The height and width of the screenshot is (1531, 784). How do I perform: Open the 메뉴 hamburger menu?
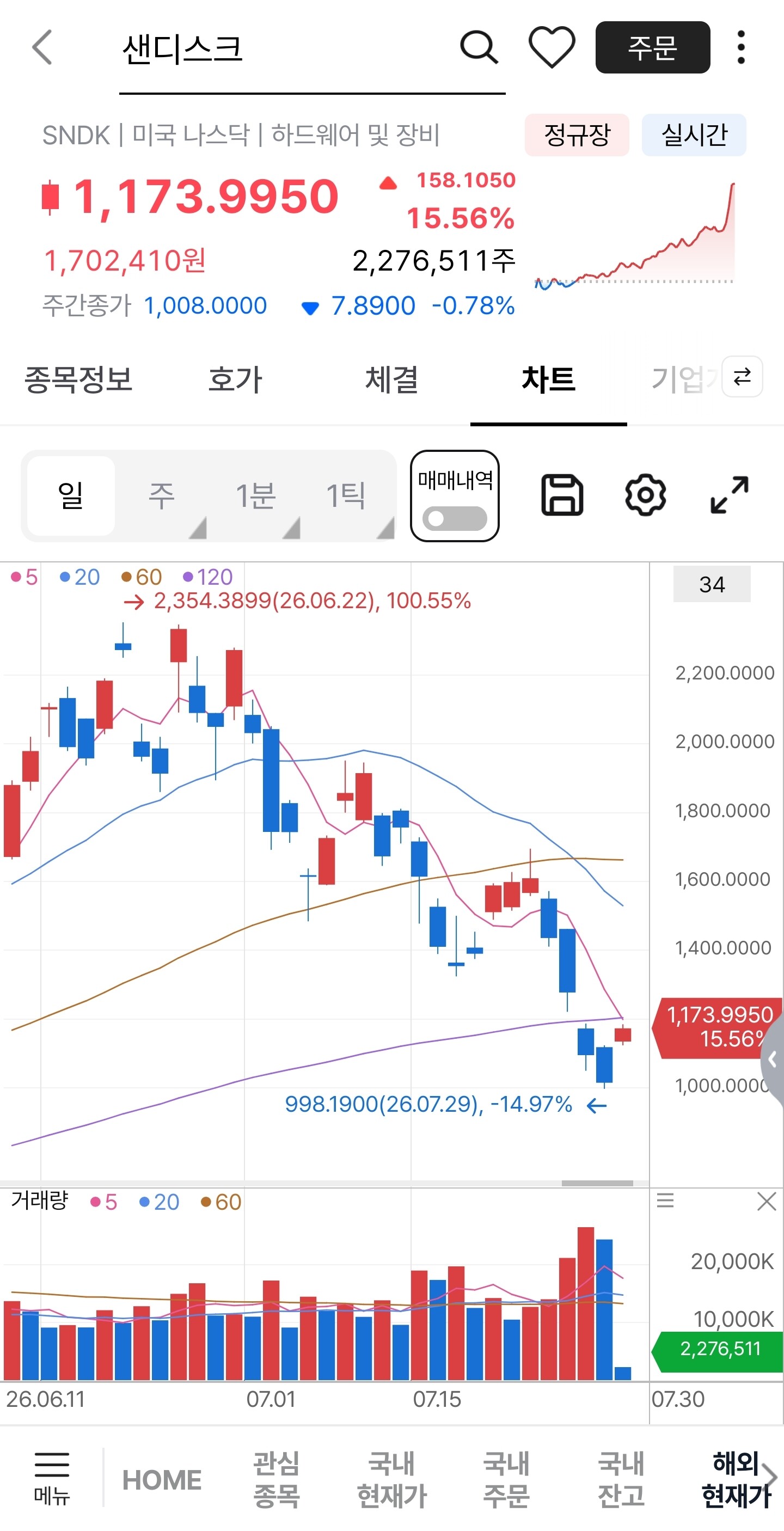[x=52, y=1478]
